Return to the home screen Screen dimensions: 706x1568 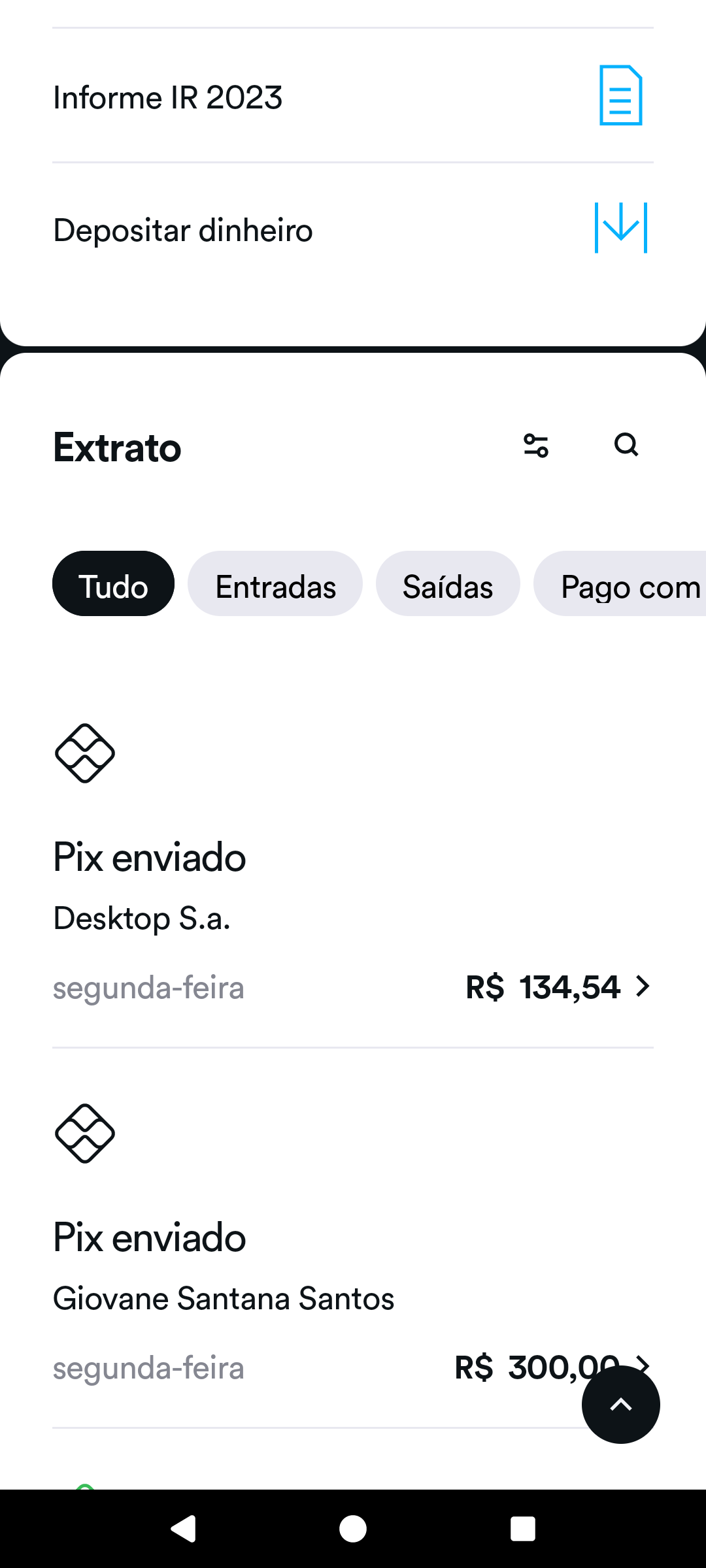[353, 1529]
